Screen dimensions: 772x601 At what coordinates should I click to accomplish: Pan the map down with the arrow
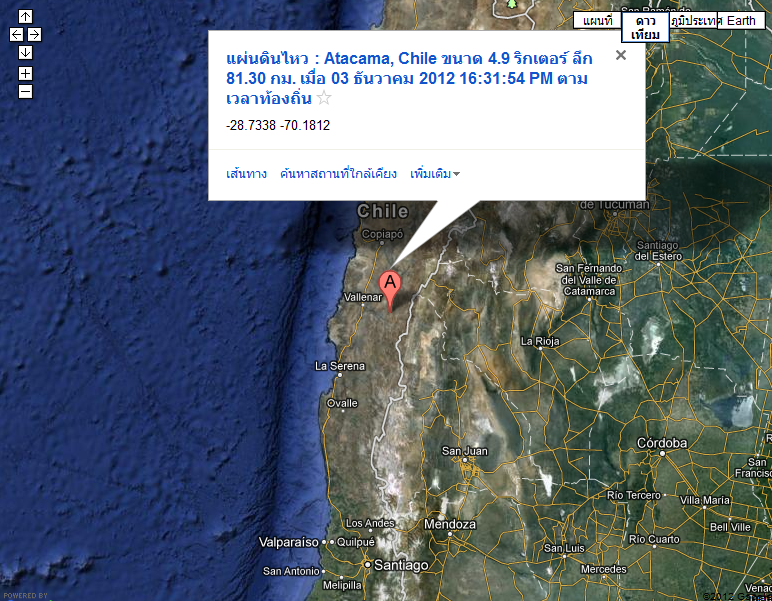(25, 52)
